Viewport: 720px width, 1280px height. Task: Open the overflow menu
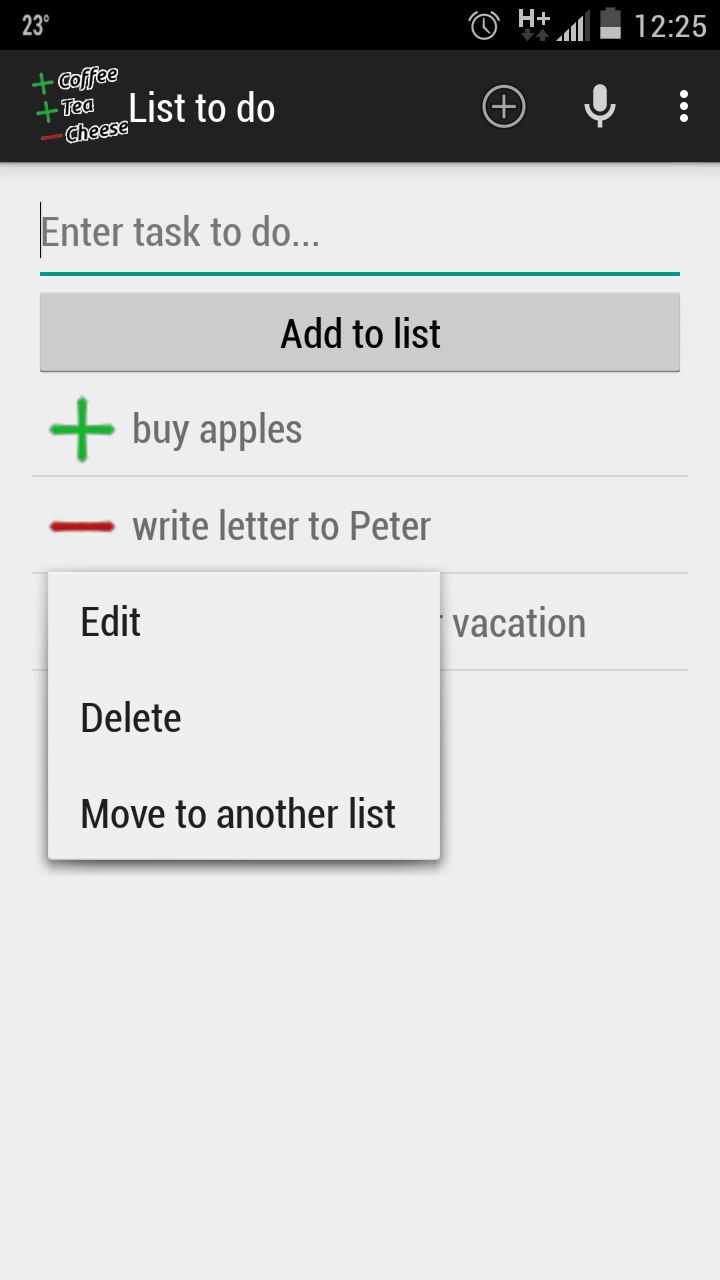coord(684,107)
